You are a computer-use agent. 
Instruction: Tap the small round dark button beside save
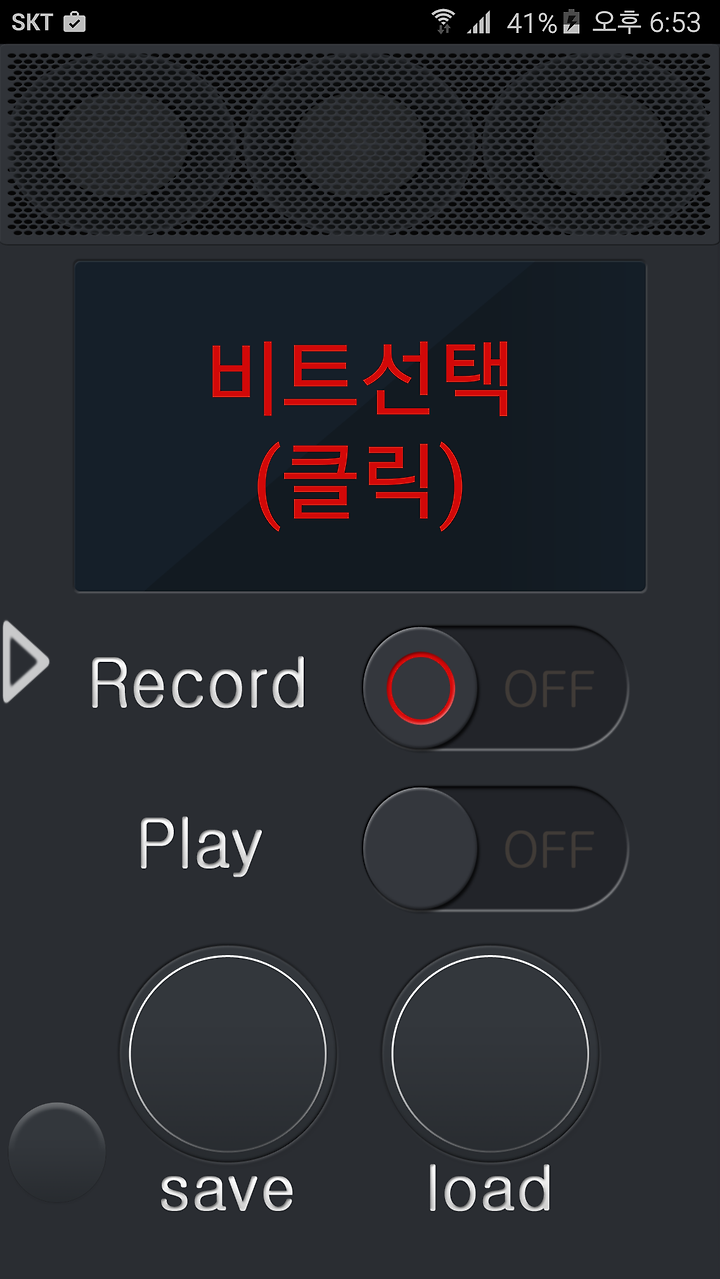point(57,1151)
